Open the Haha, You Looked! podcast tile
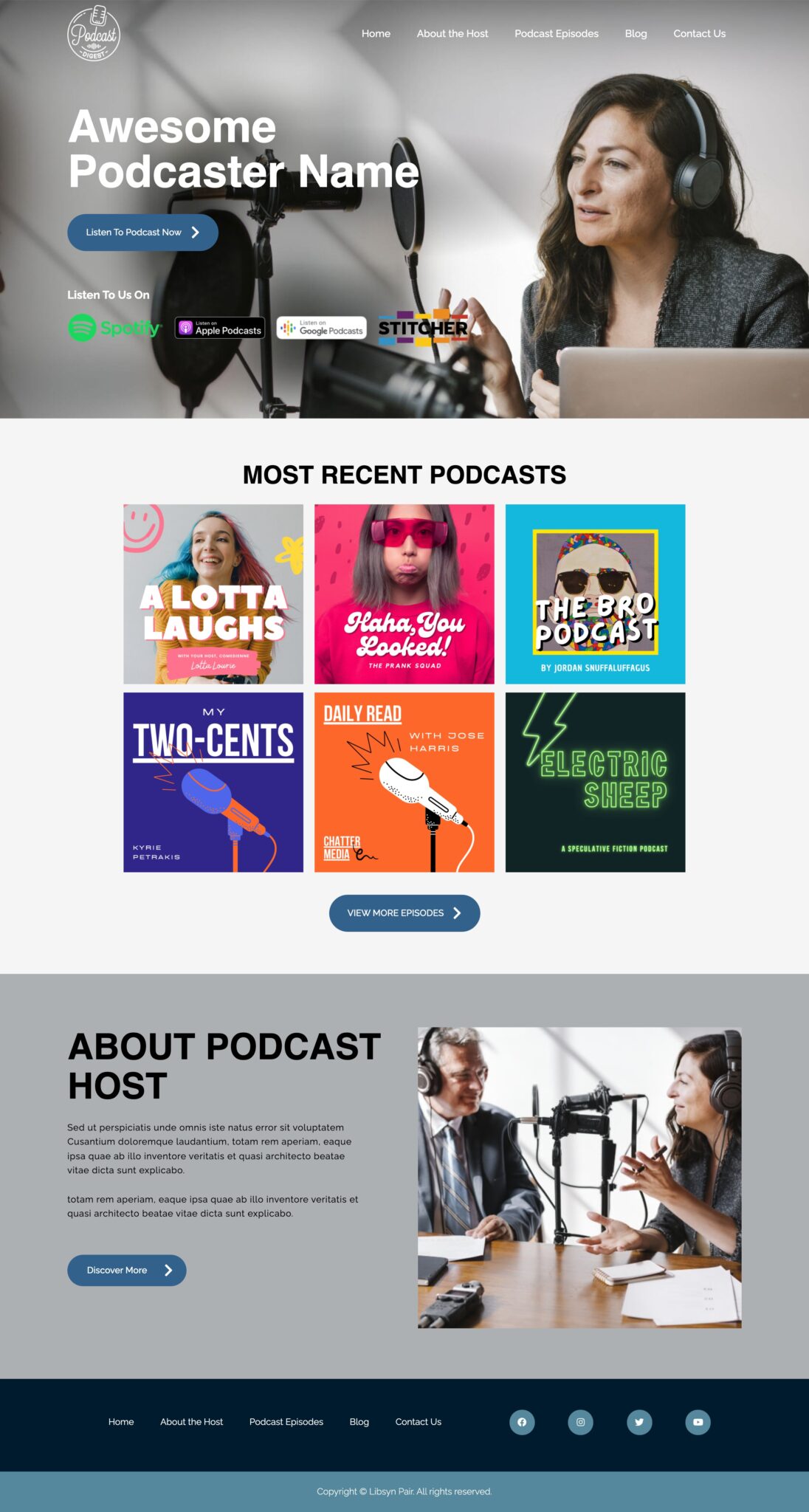The width and height of the screenshot is (809, 1512). [x=404, y=594]
